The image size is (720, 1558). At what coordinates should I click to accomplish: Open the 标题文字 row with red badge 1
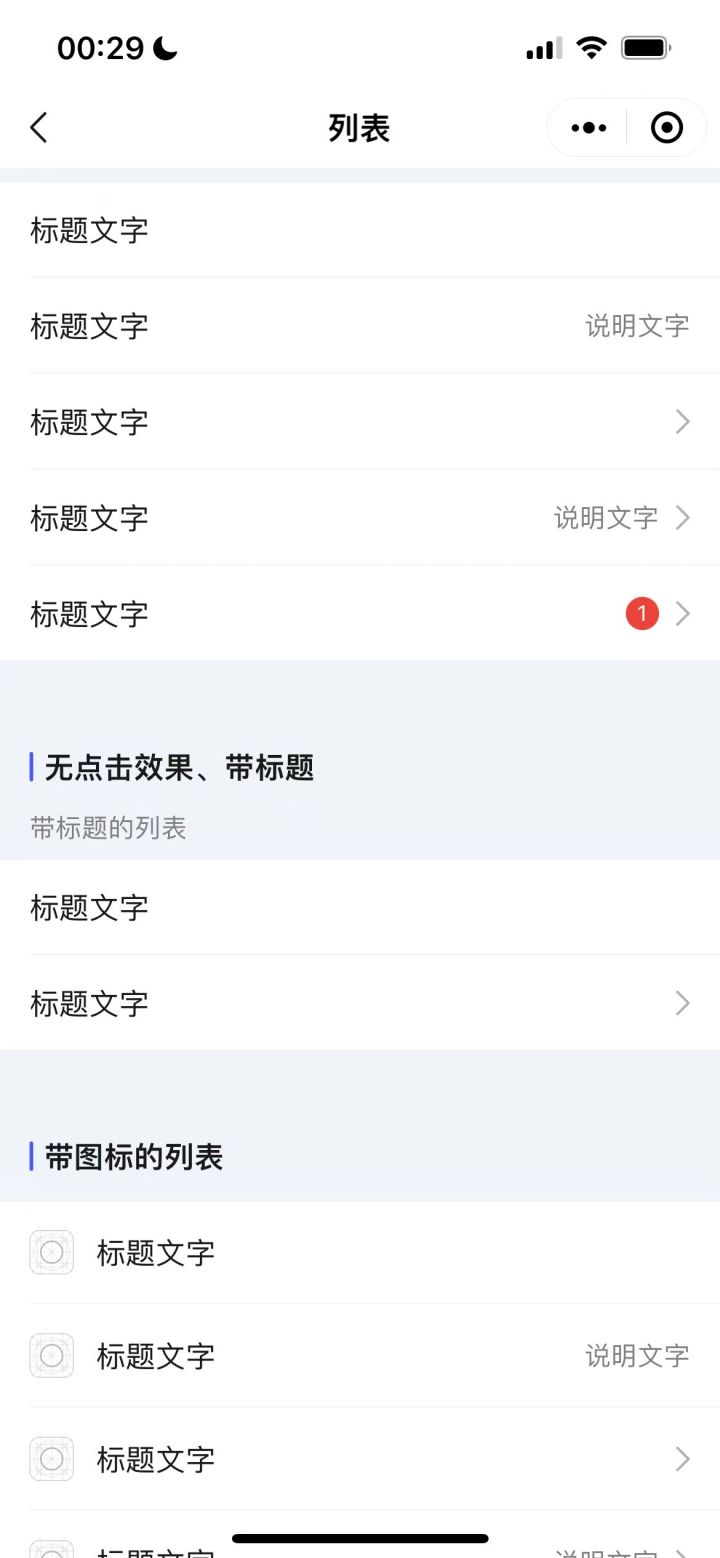(360, 613)
